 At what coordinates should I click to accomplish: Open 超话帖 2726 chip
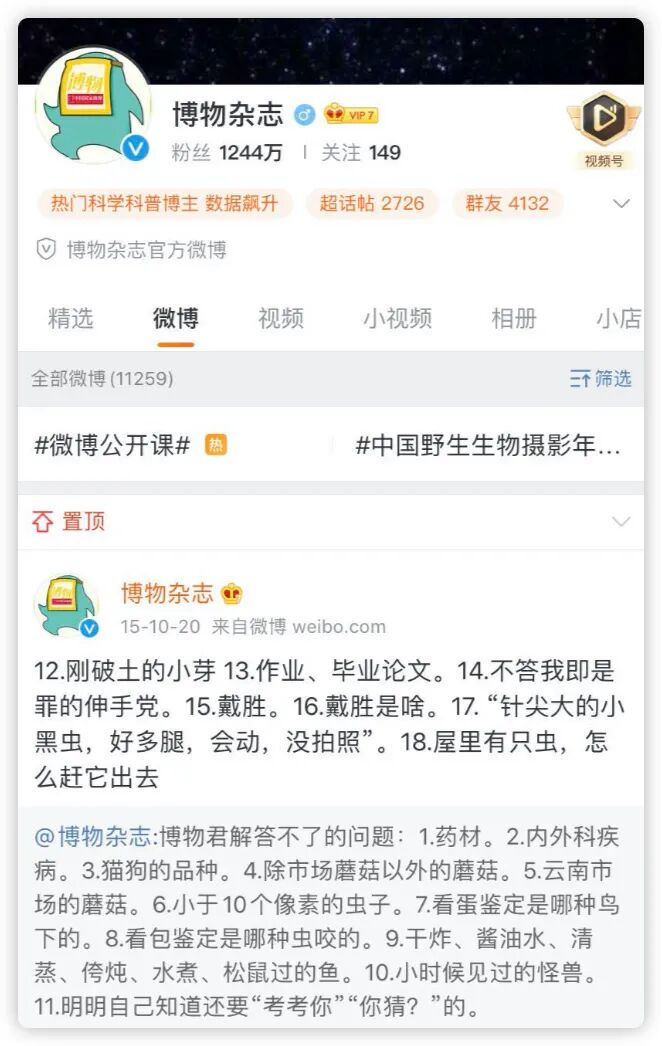point(371,203)
